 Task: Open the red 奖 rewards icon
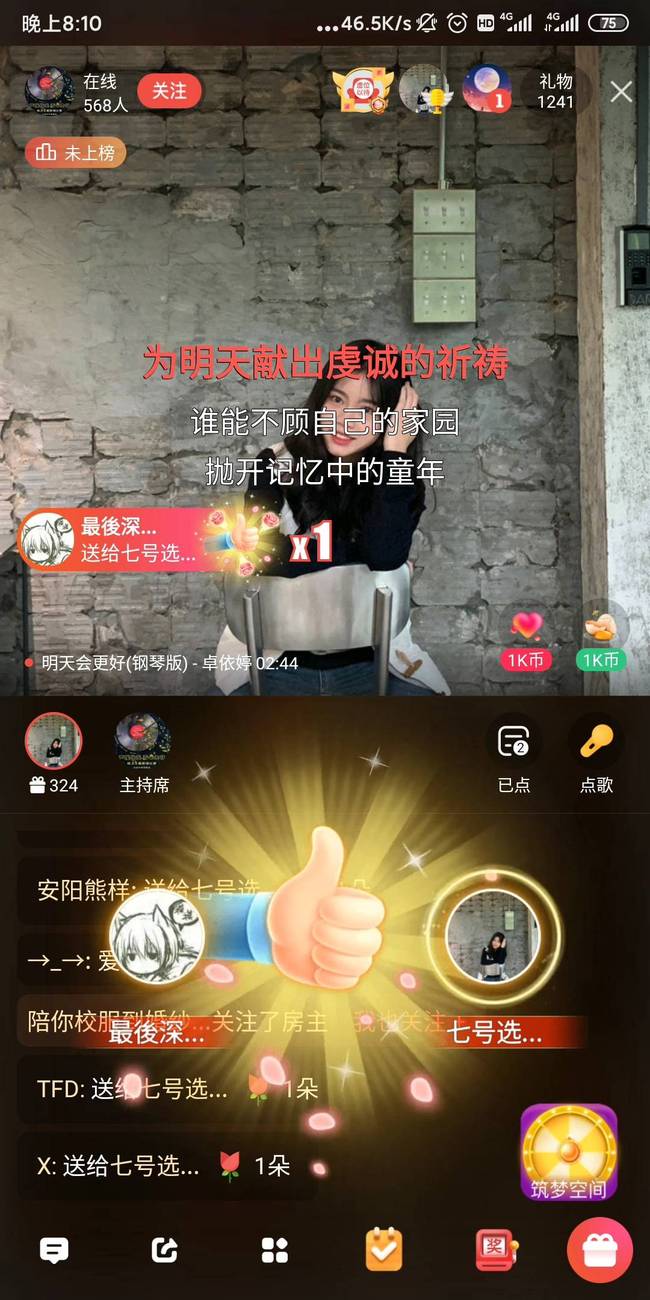(x=494, y=1249)
